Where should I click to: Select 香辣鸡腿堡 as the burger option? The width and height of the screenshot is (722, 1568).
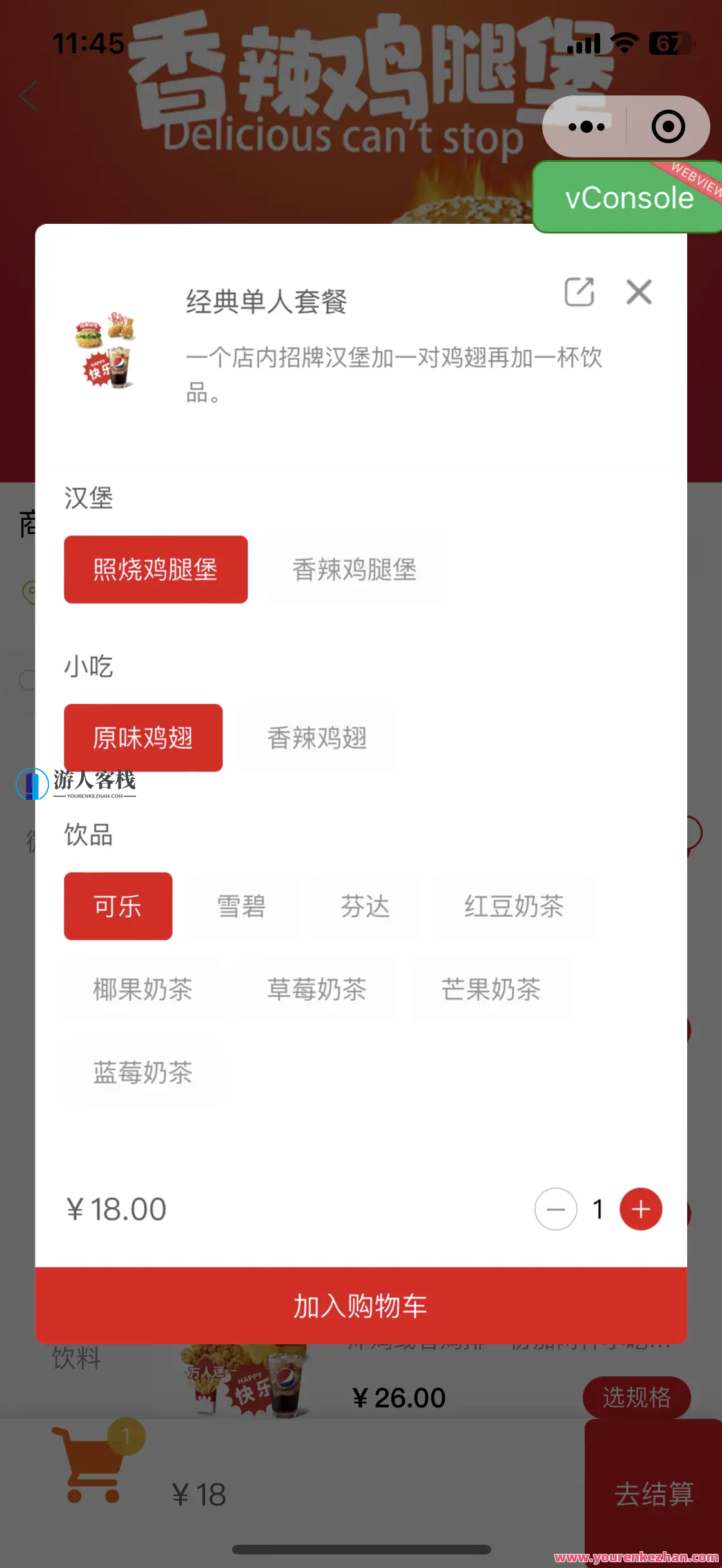pyautogui.click(x=355, y=568)
